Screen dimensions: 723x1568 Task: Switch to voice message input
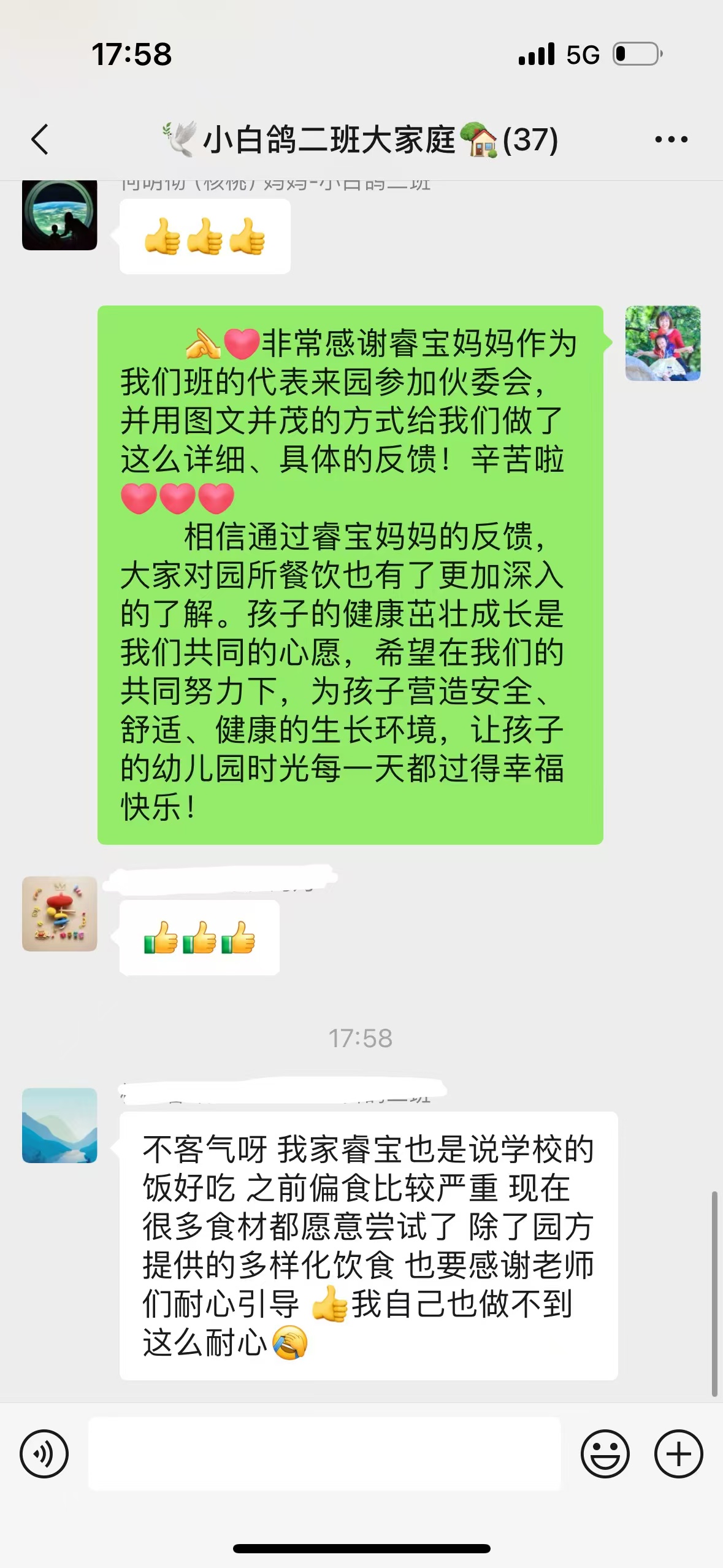(x=44, y=1453)
